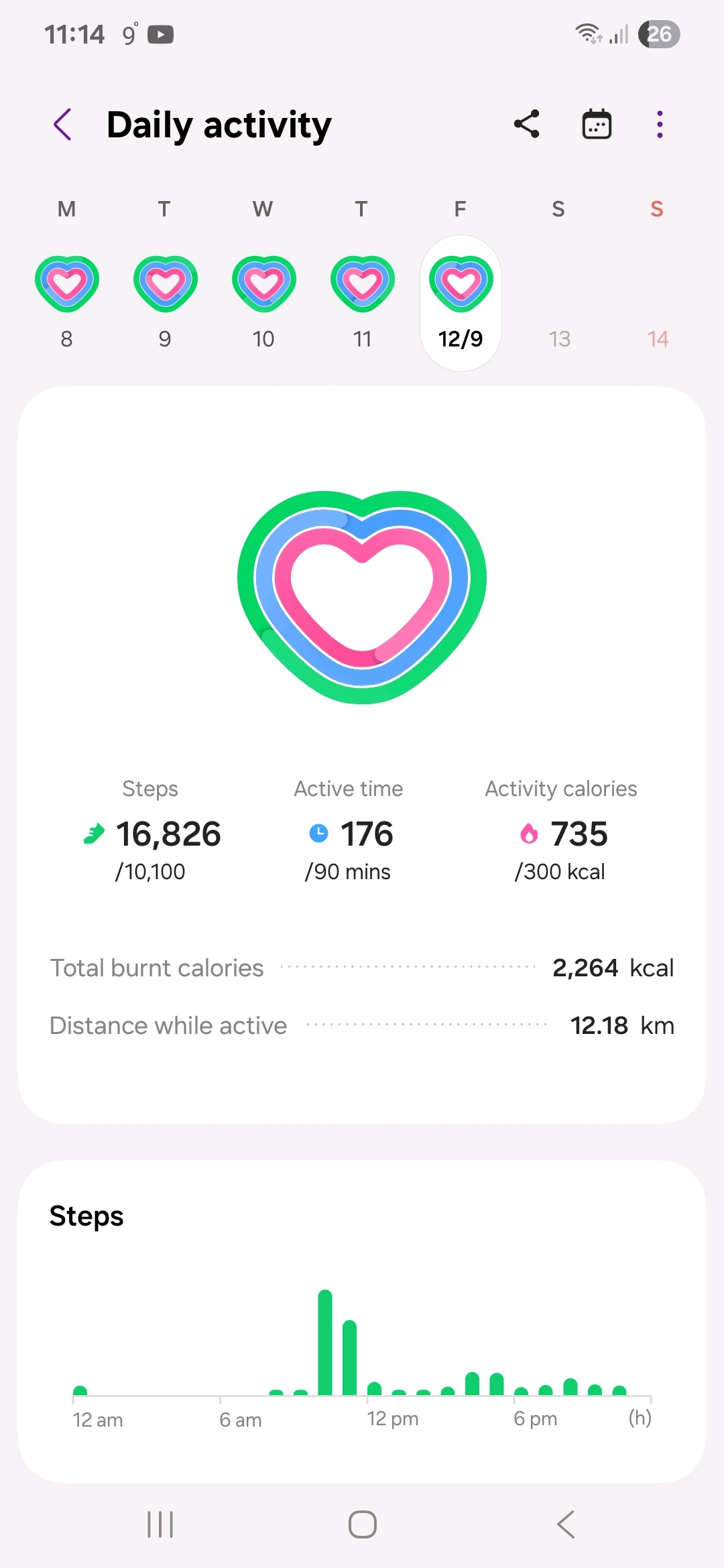Open the three-dot overflow menu

point(660,125)
